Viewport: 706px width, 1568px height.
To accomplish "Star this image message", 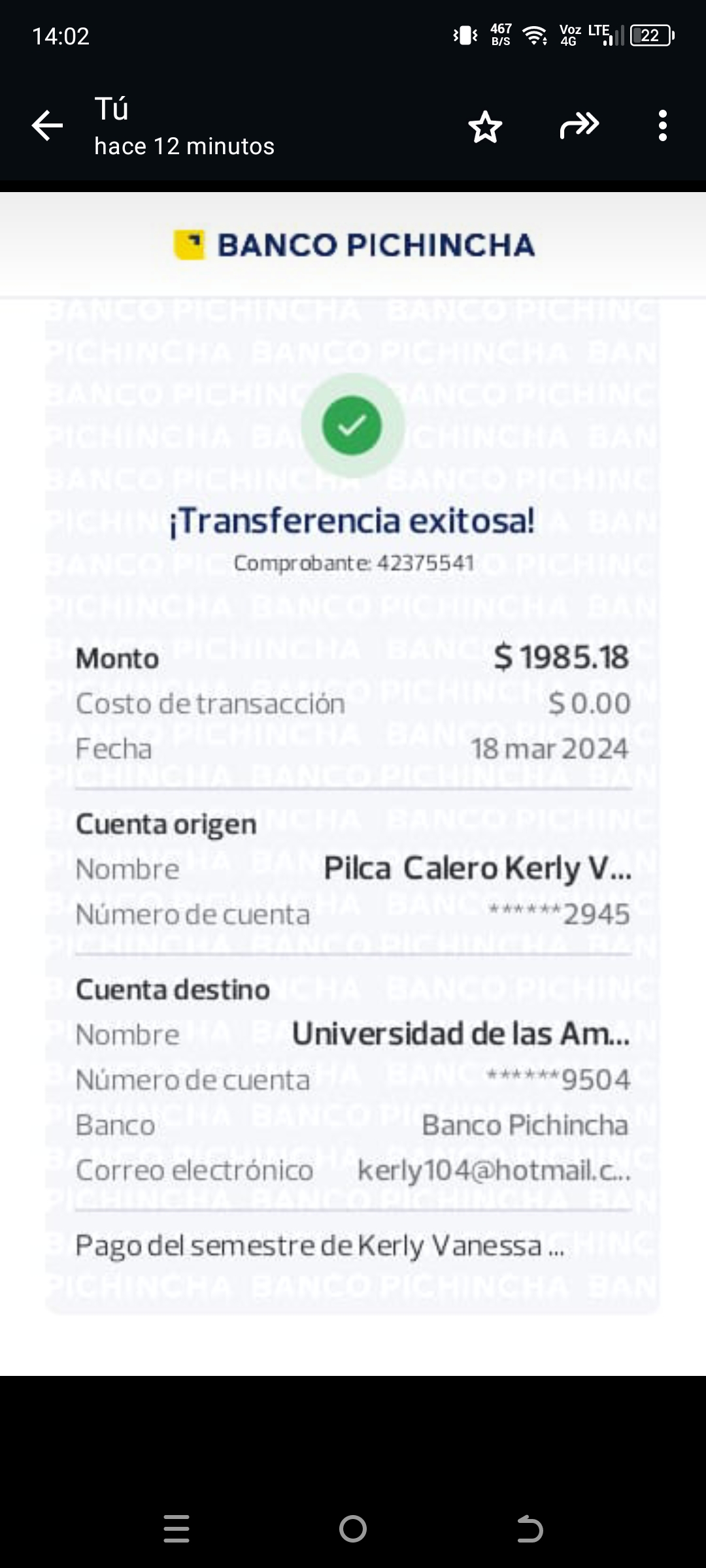I will point(485,126).
